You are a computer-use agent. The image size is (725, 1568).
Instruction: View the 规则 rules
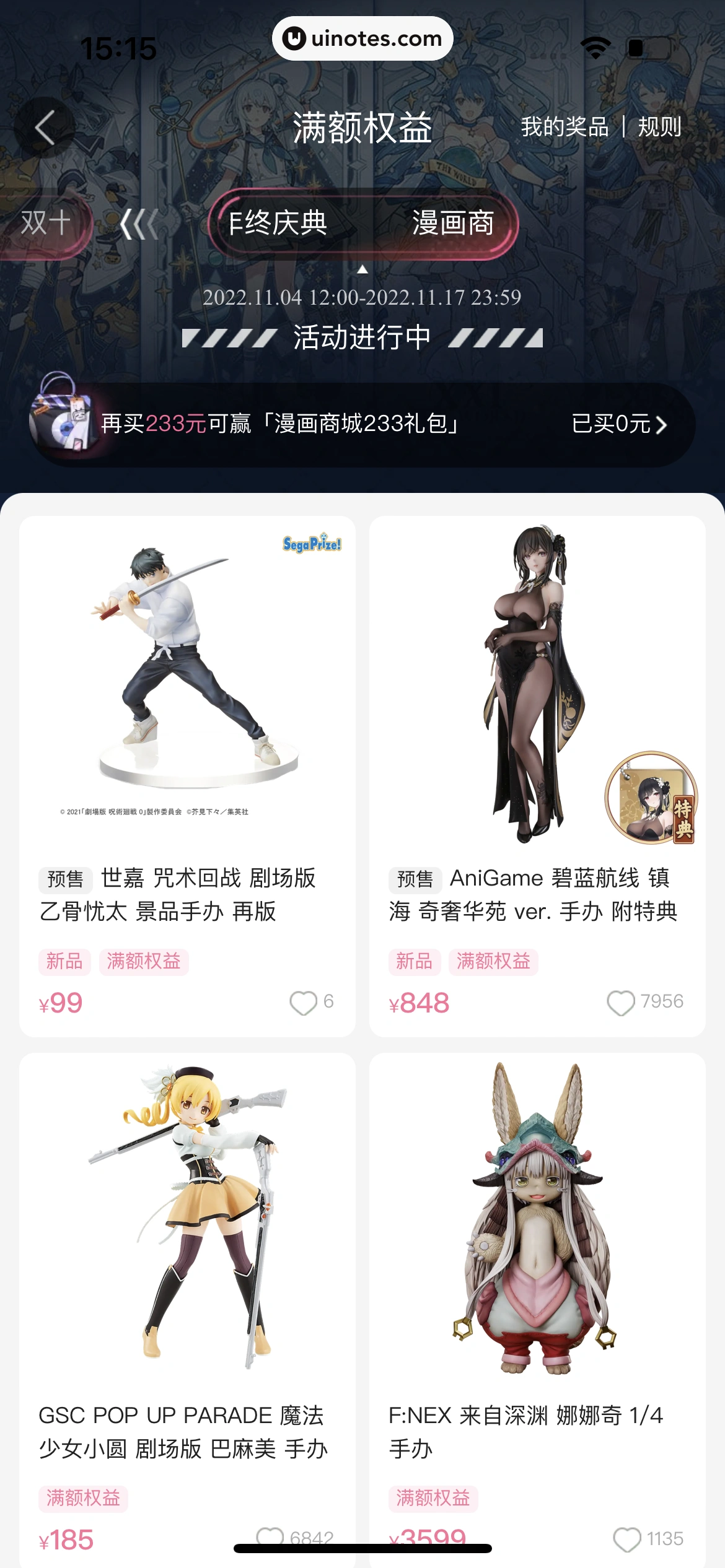[x=660, y=128]
